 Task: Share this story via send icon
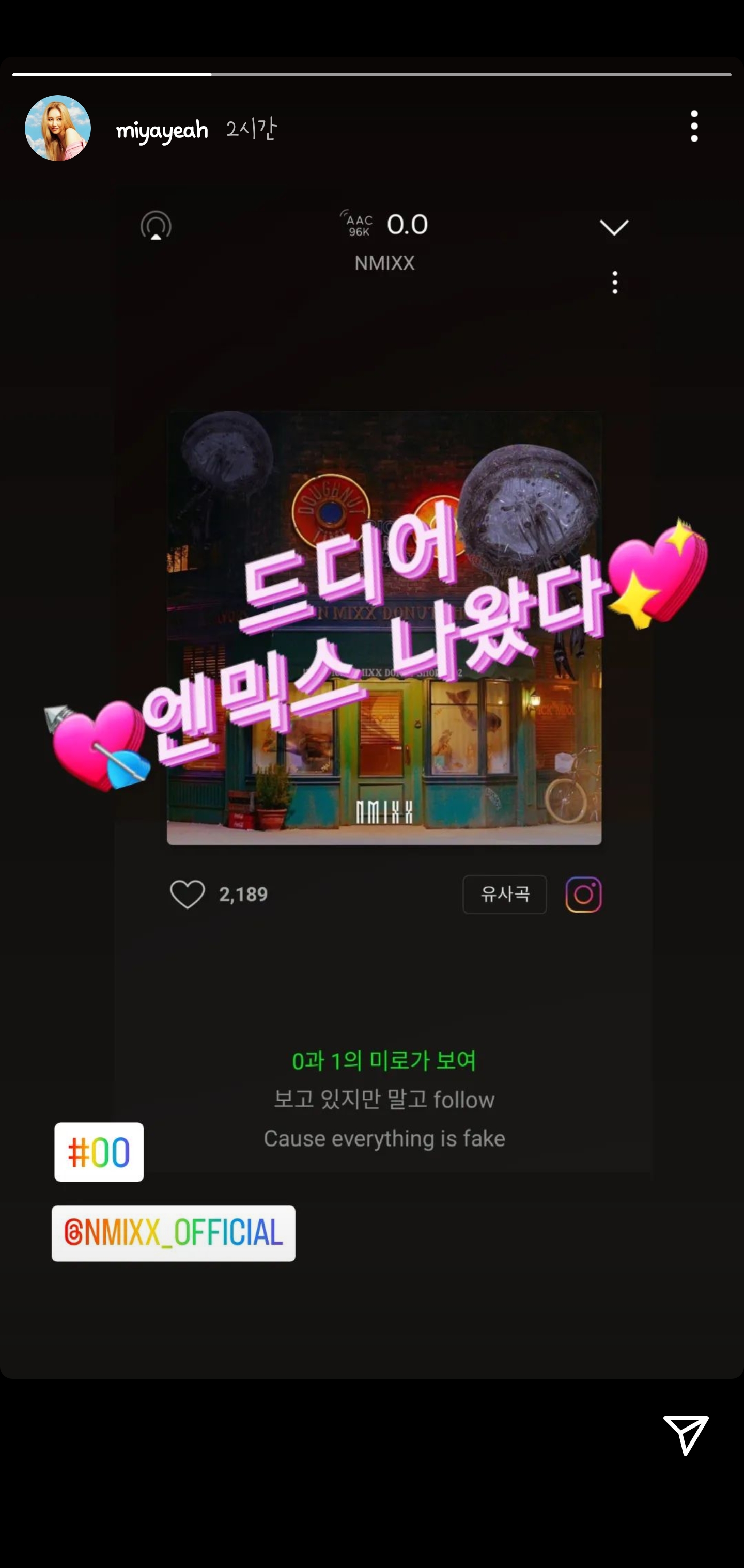[685, 1435]
